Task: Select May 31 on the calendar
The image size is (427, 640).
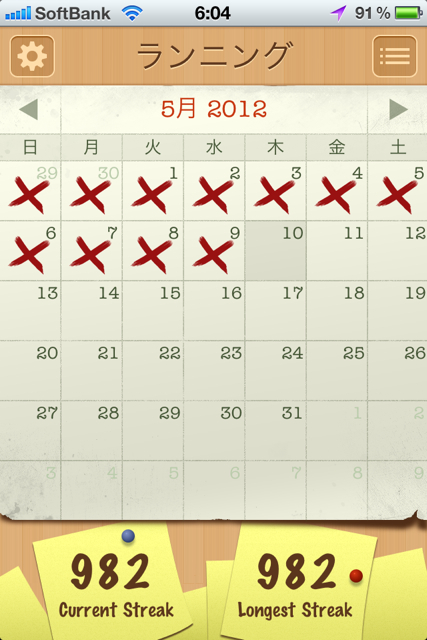Action: 276,431
